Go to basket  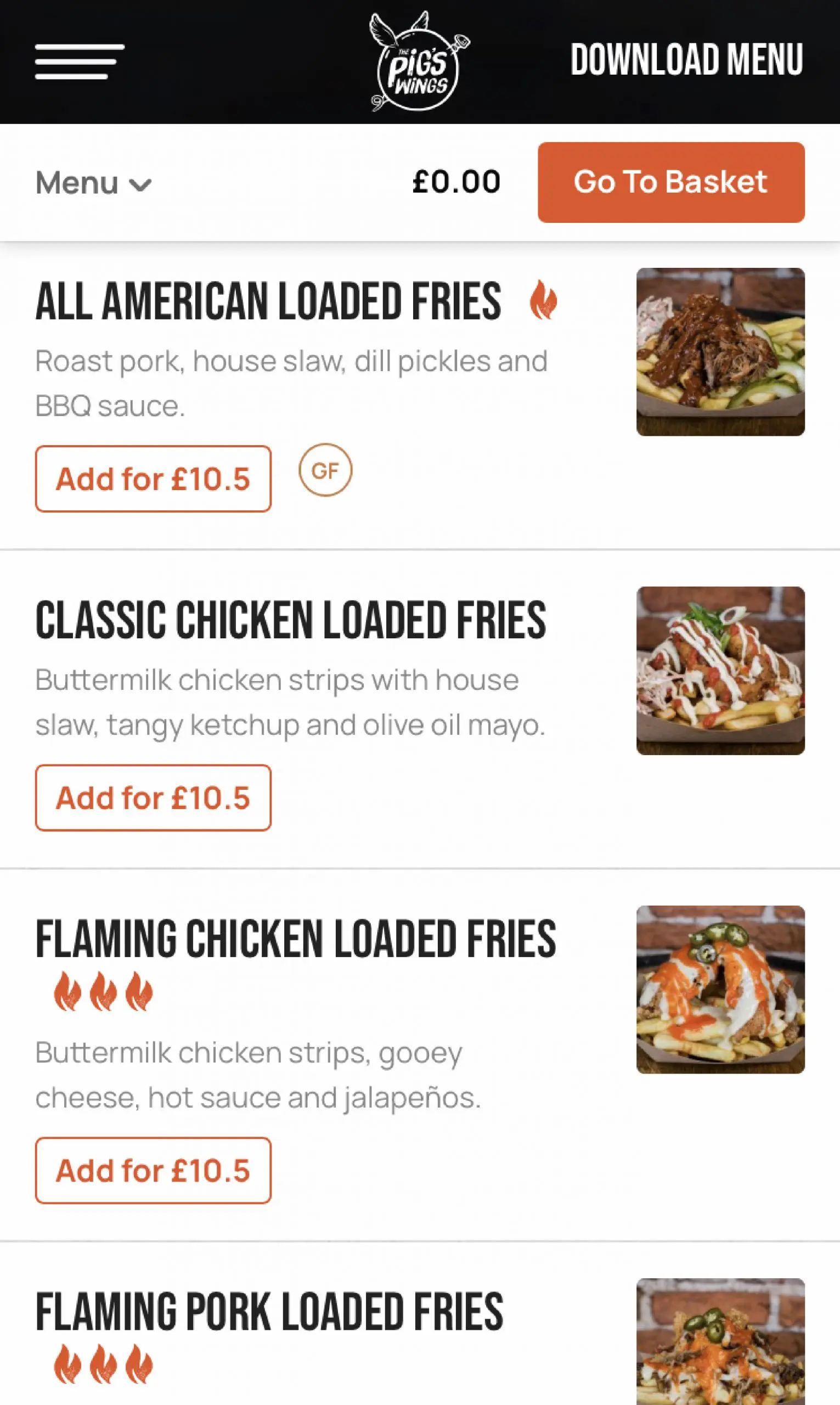coord(671,182)
